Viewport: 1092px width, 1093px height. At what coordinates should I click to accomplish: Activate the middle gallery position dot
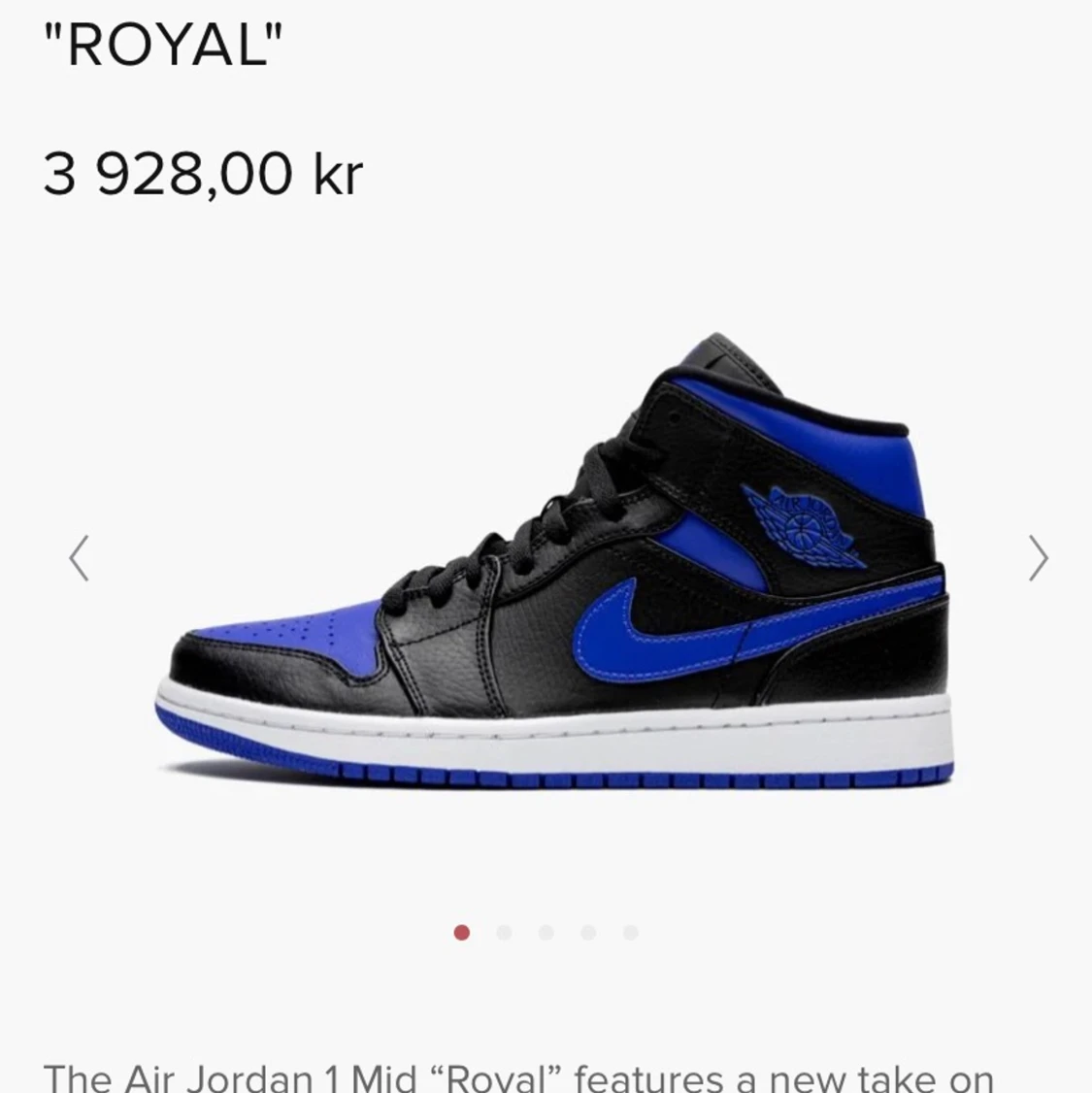click(546, 930)
